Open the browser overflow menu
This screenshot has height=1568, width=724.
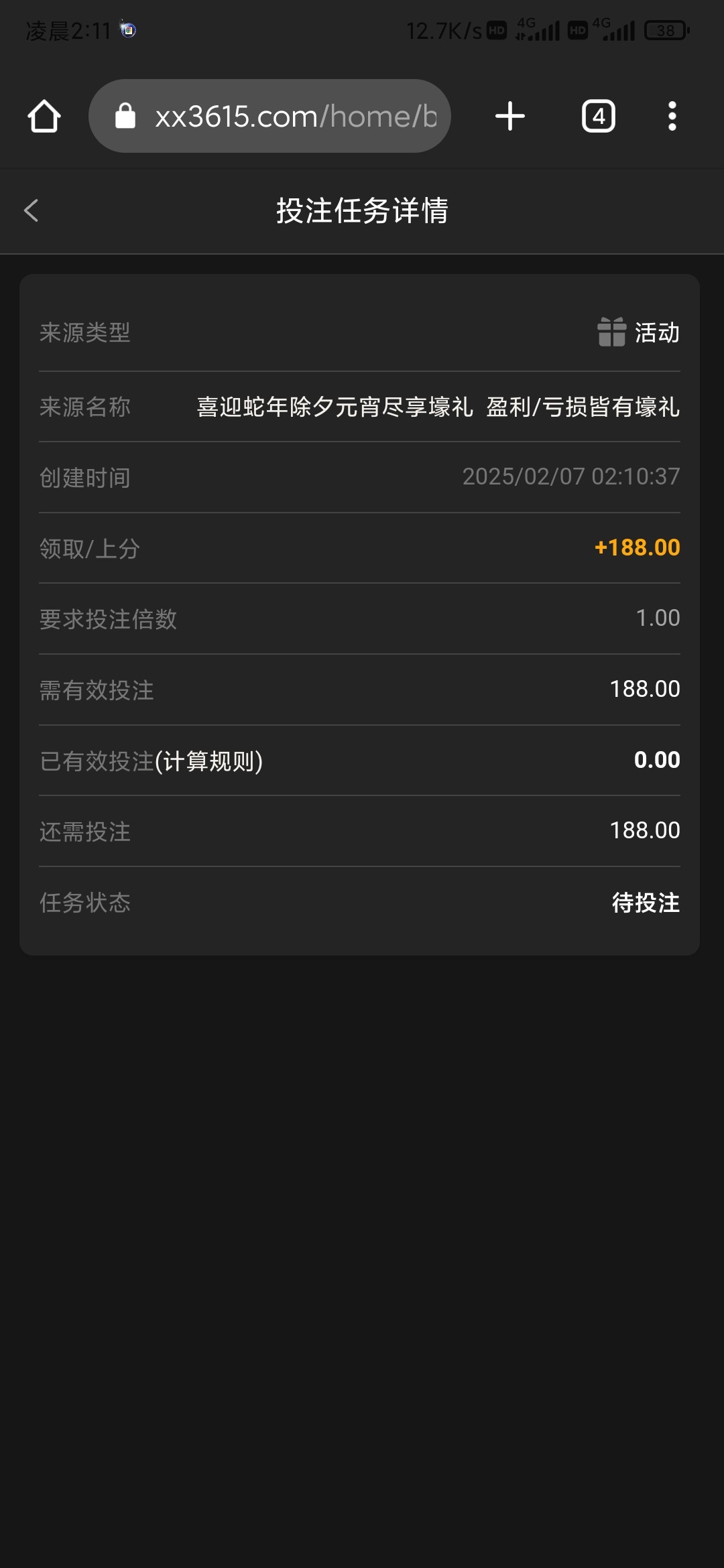point(672,116)
